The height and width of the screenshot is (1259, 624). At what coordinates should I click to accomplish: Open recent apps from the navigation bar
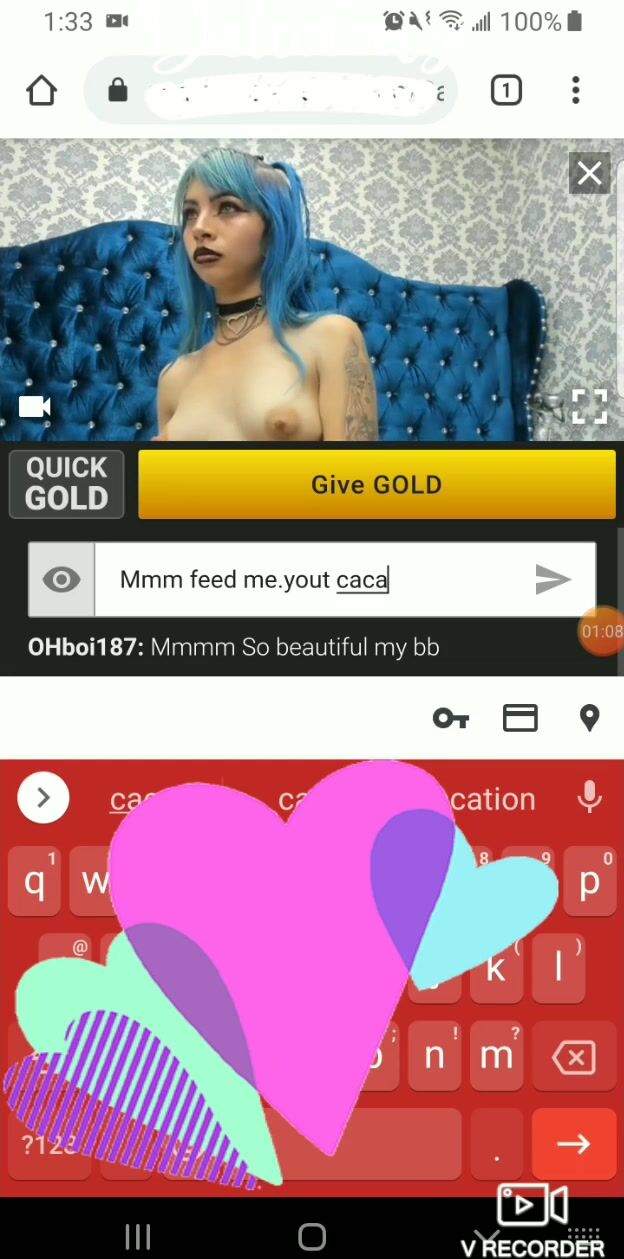pos(137,1237)
